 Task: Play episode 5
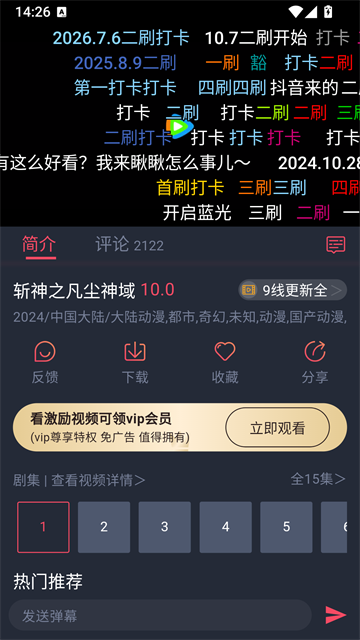(286, 527)
